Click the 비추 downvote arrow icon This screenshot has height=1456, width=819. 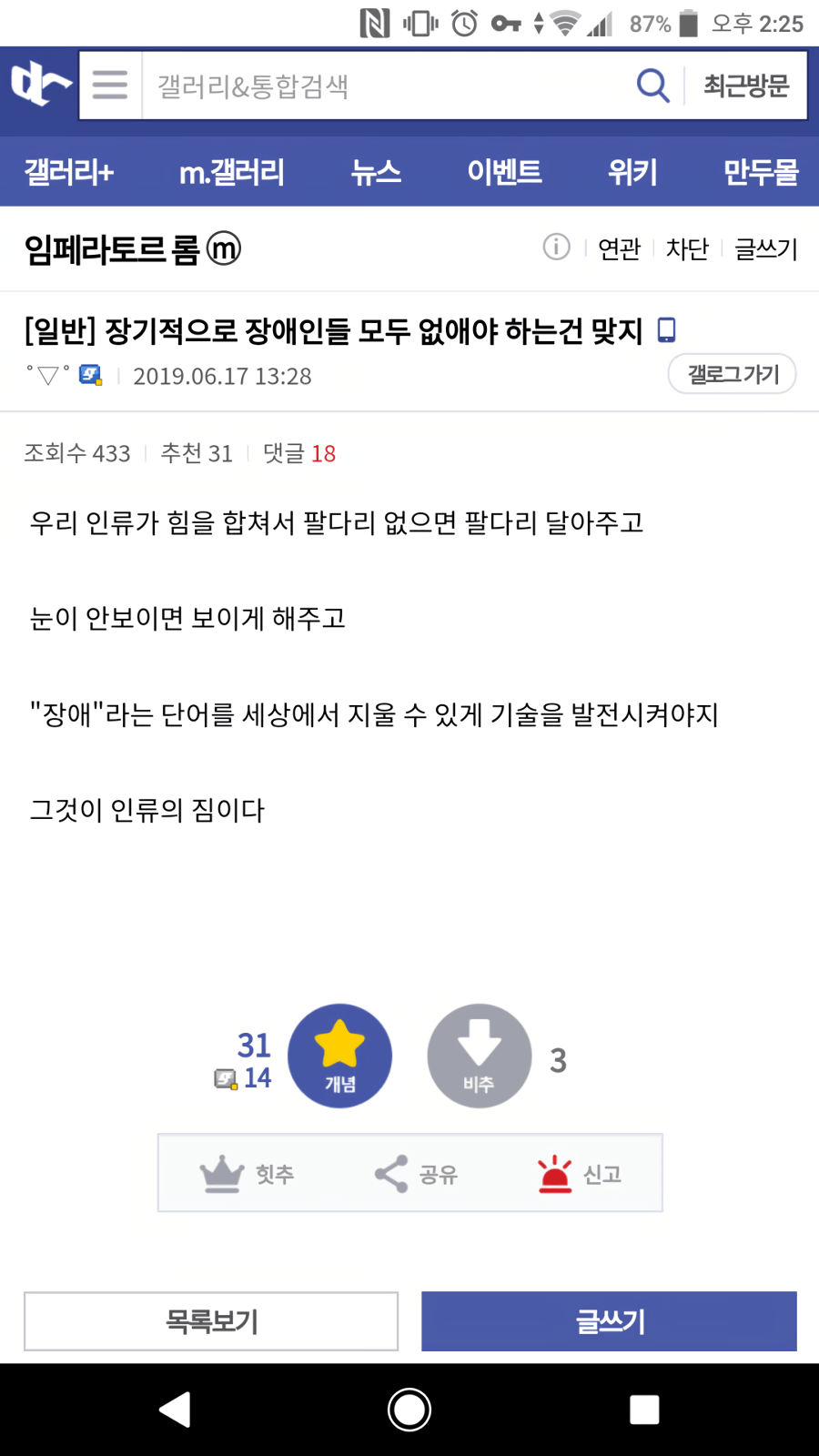coord(480,1056)
